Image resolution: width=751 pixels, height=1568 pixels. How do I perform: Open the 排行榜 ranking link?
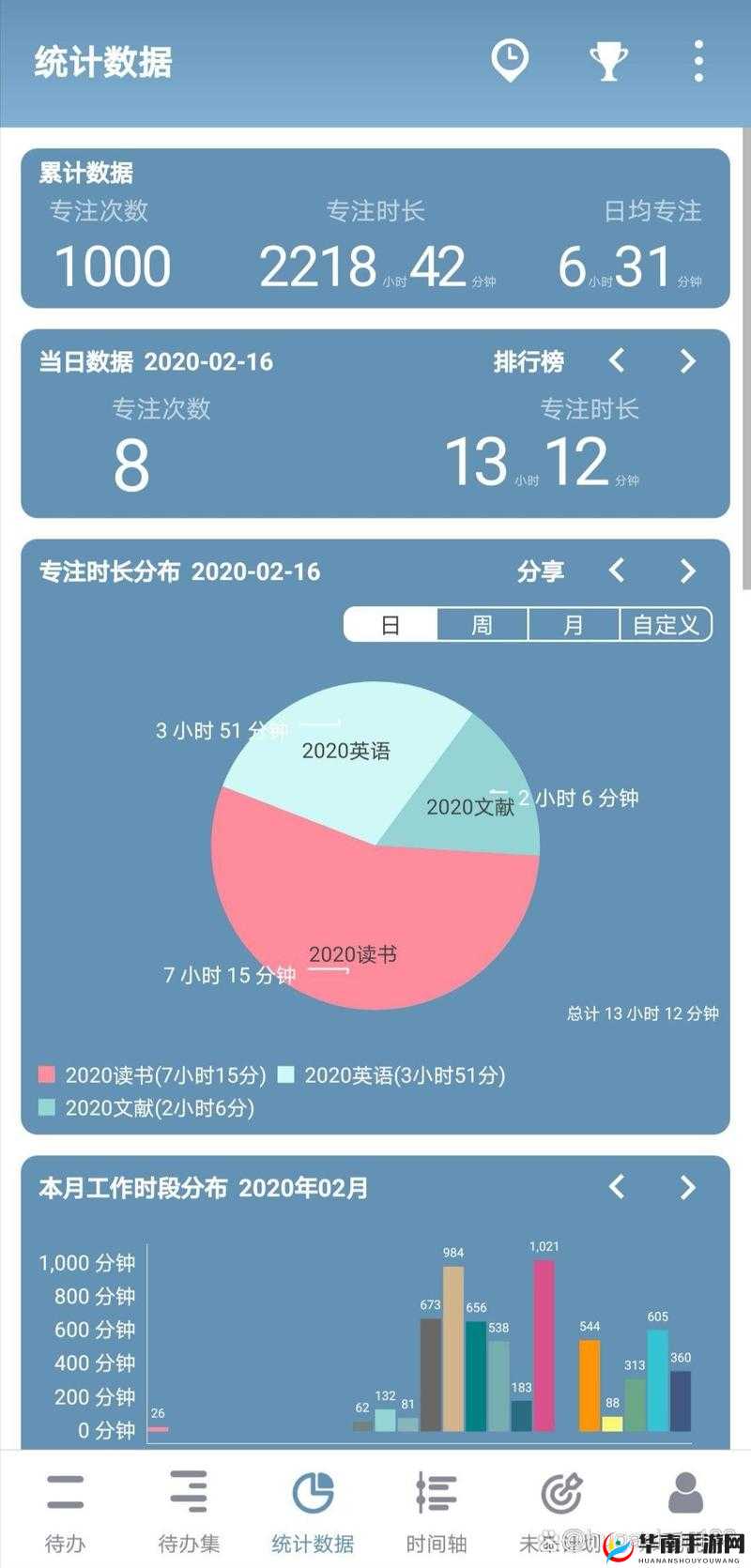click(x=529, y=360)
